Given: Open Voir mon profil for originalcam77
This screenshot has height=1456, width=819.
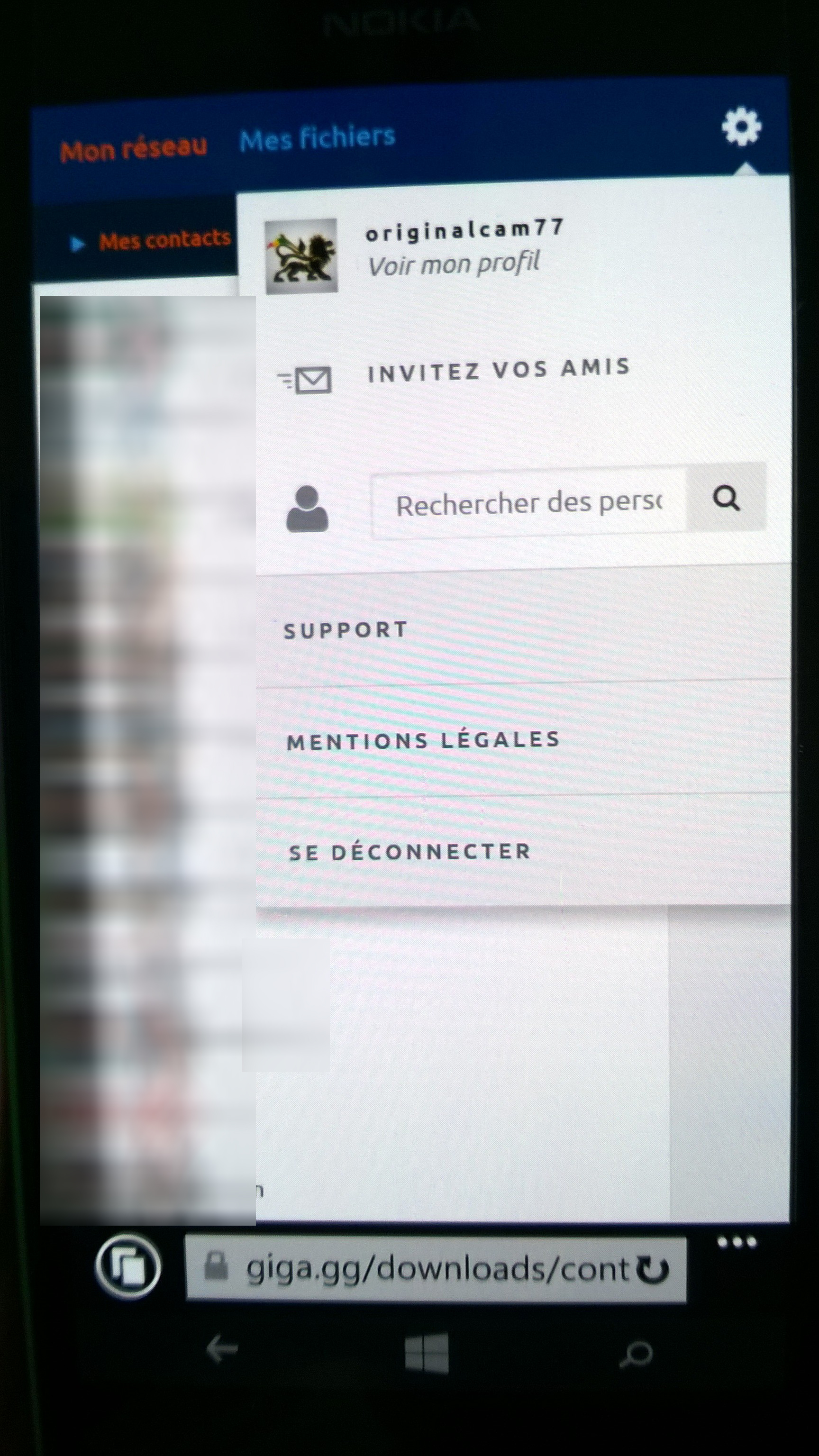Looking at the screenshot, I should pos(454,264).
